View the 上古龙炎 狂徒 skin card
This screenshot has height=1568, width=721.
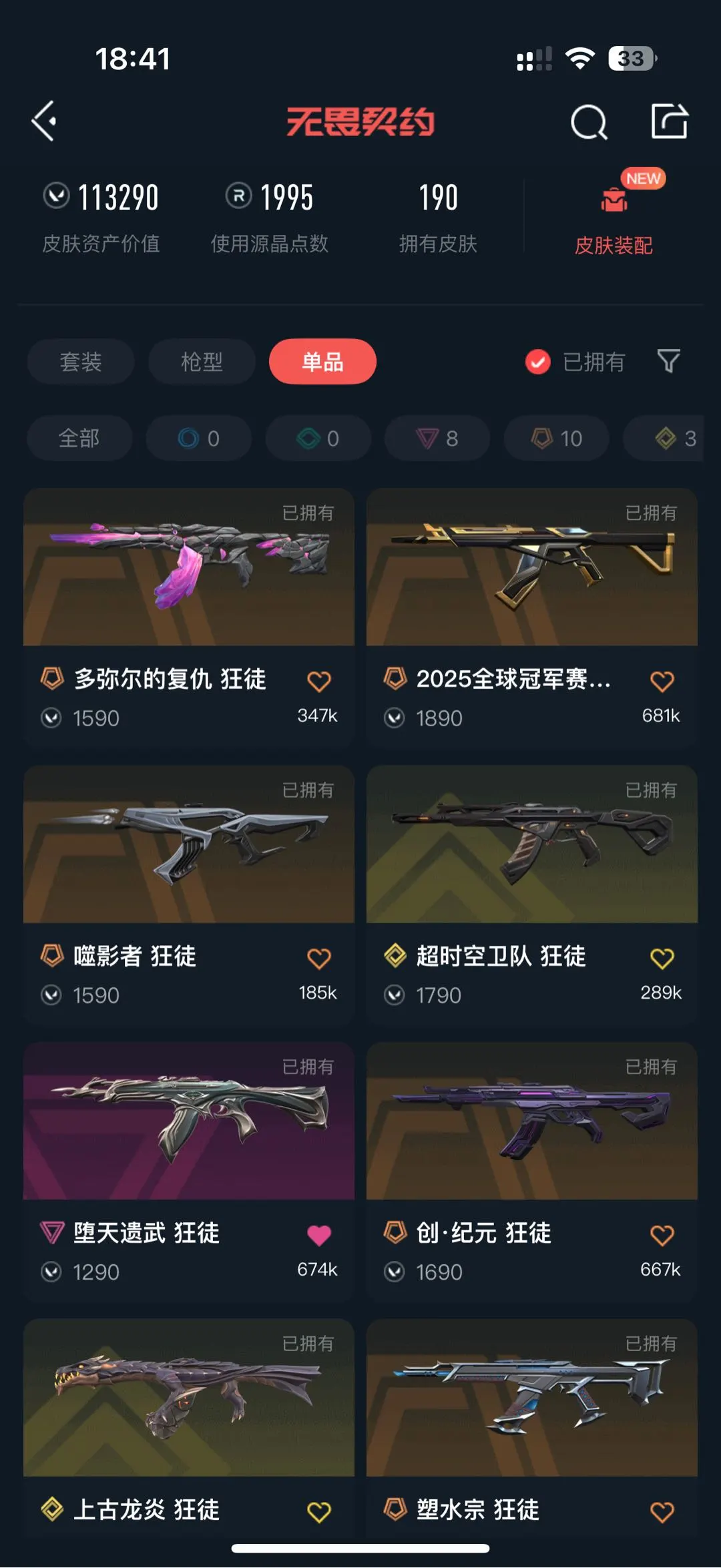[189, 1398]
